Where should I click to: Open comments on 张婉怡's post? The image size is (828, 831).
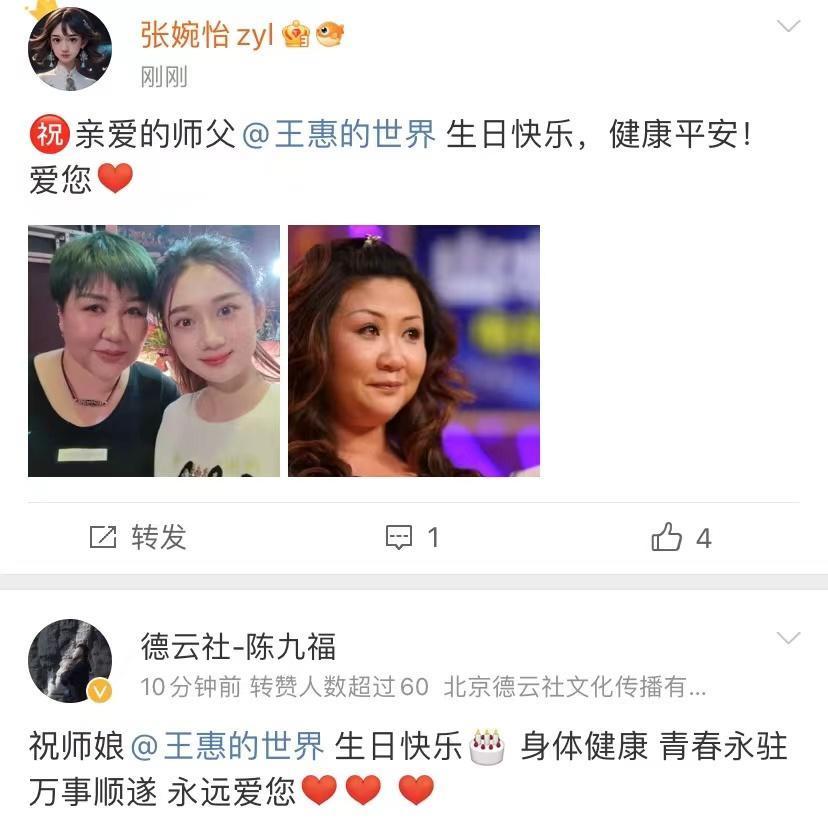pyautogui.click(x=413, y=538)
